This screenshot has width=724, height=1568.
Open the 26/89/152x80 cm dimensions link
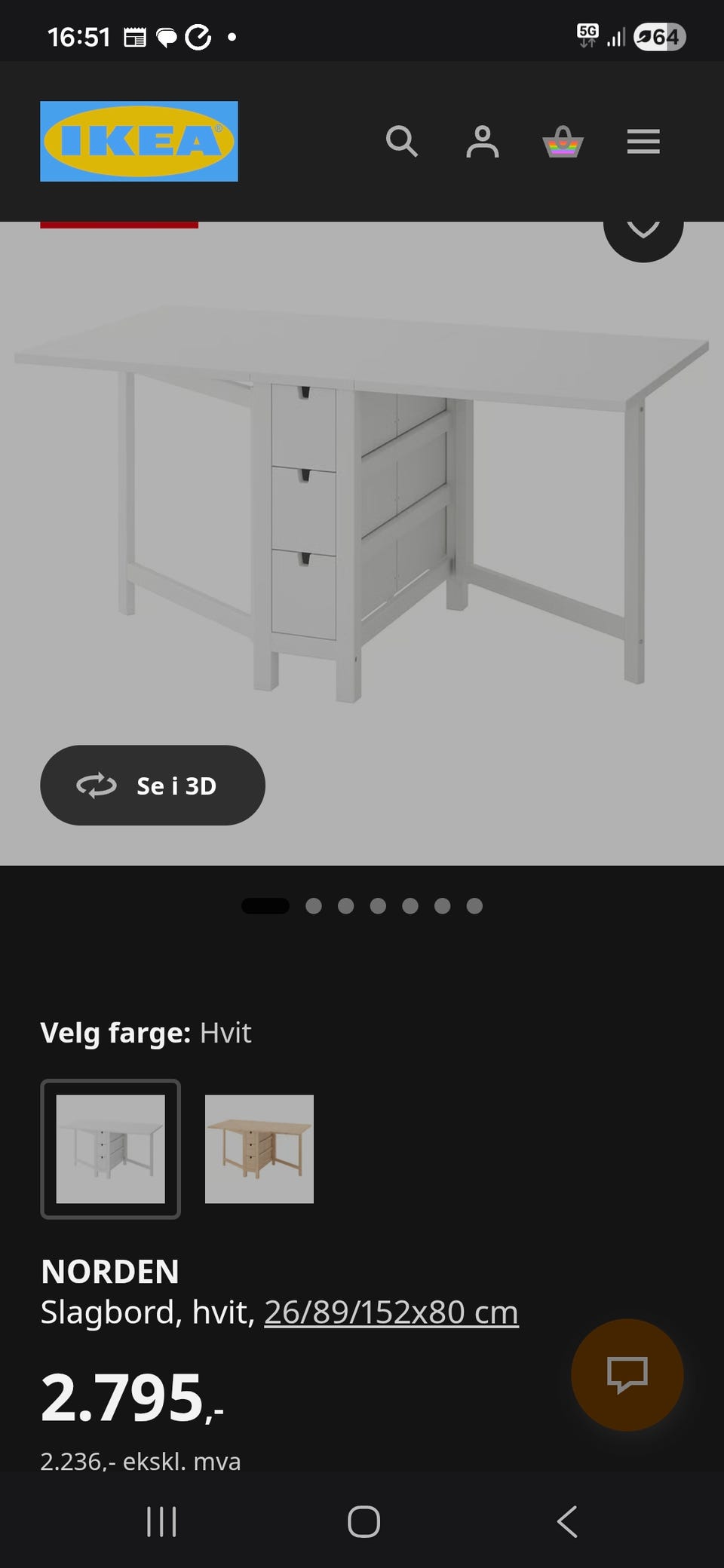coord(390,1312)
